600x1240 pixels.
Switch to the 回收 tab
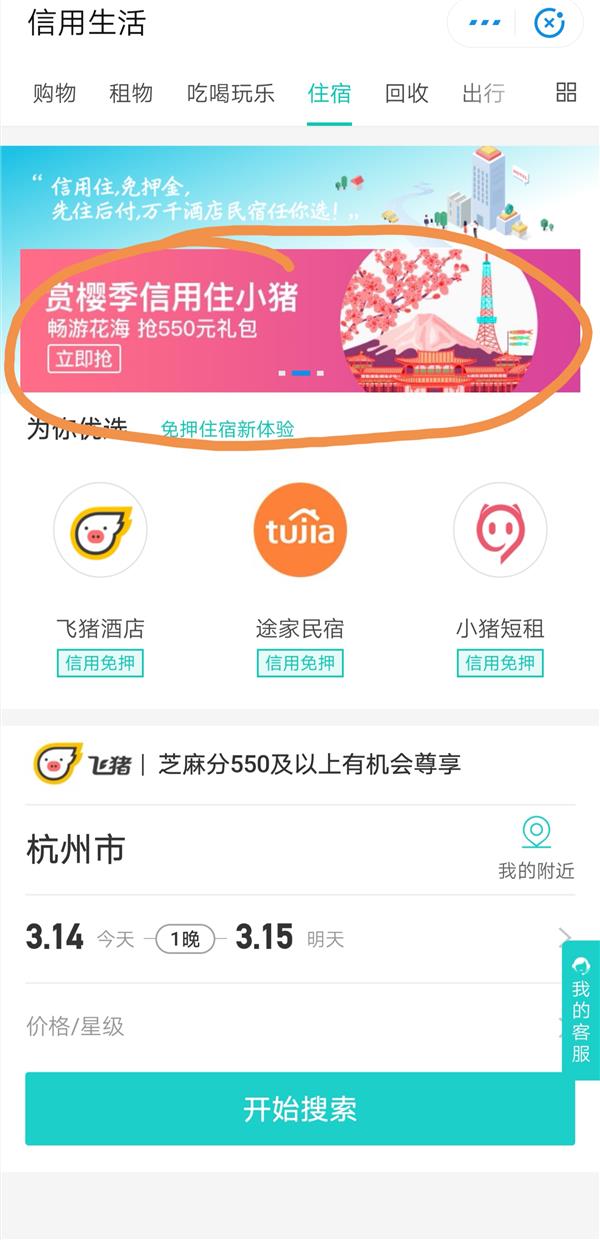407,94
